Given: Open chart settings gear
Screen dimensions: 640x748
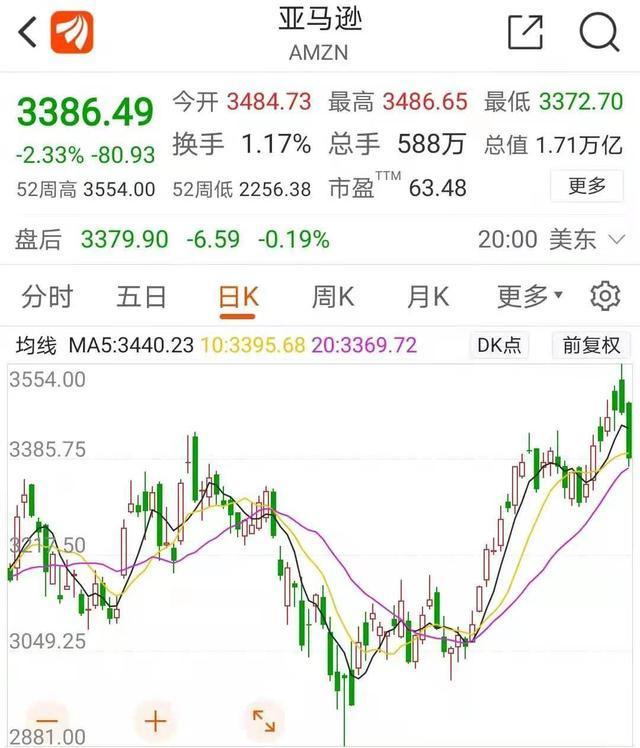Looking at the screenshot, I should click(x=604, y=297).
